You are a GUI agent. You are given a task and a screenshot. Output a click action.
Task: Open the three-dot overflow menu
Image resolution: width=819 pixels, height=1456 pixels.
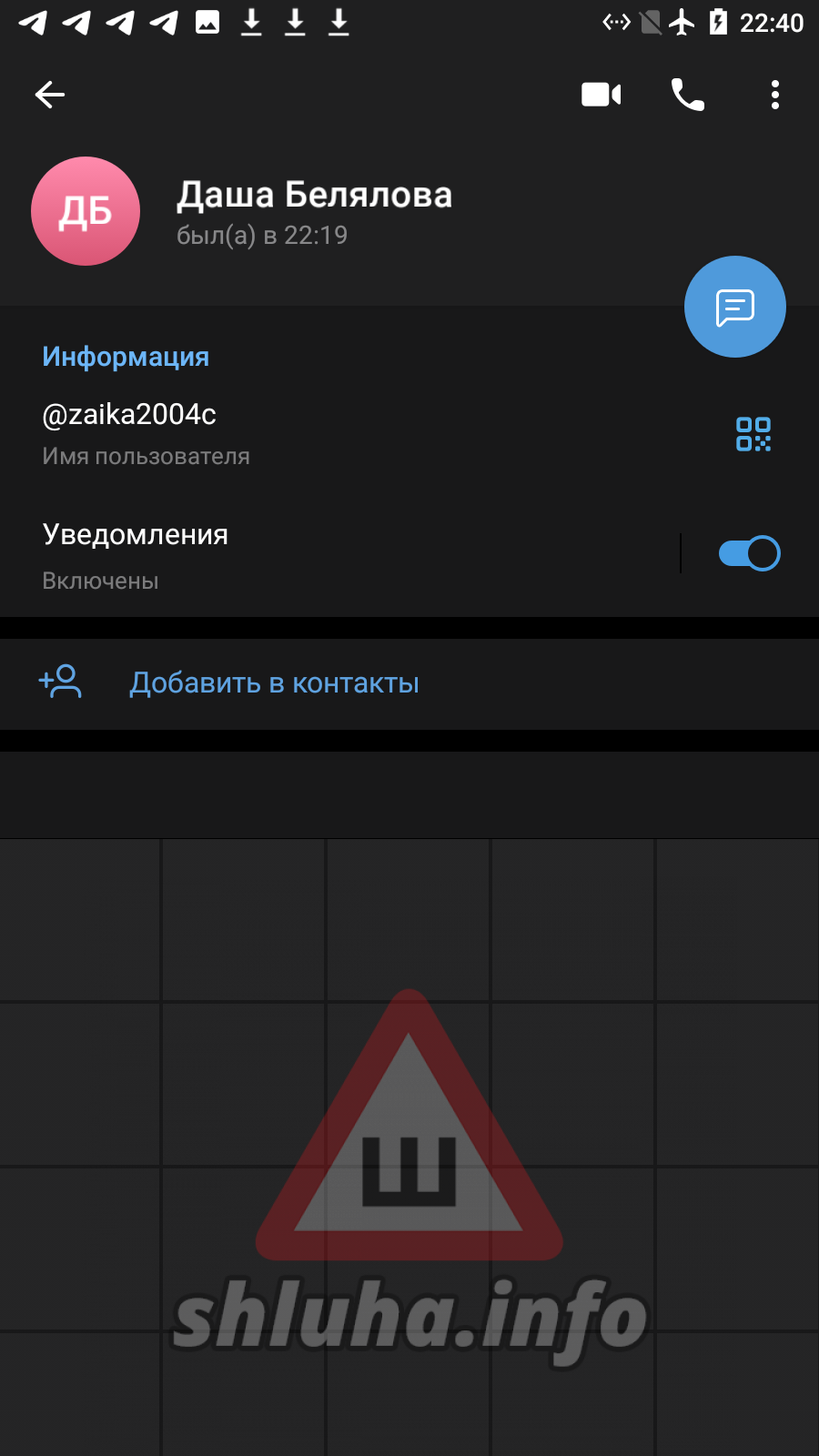[775, 95]
